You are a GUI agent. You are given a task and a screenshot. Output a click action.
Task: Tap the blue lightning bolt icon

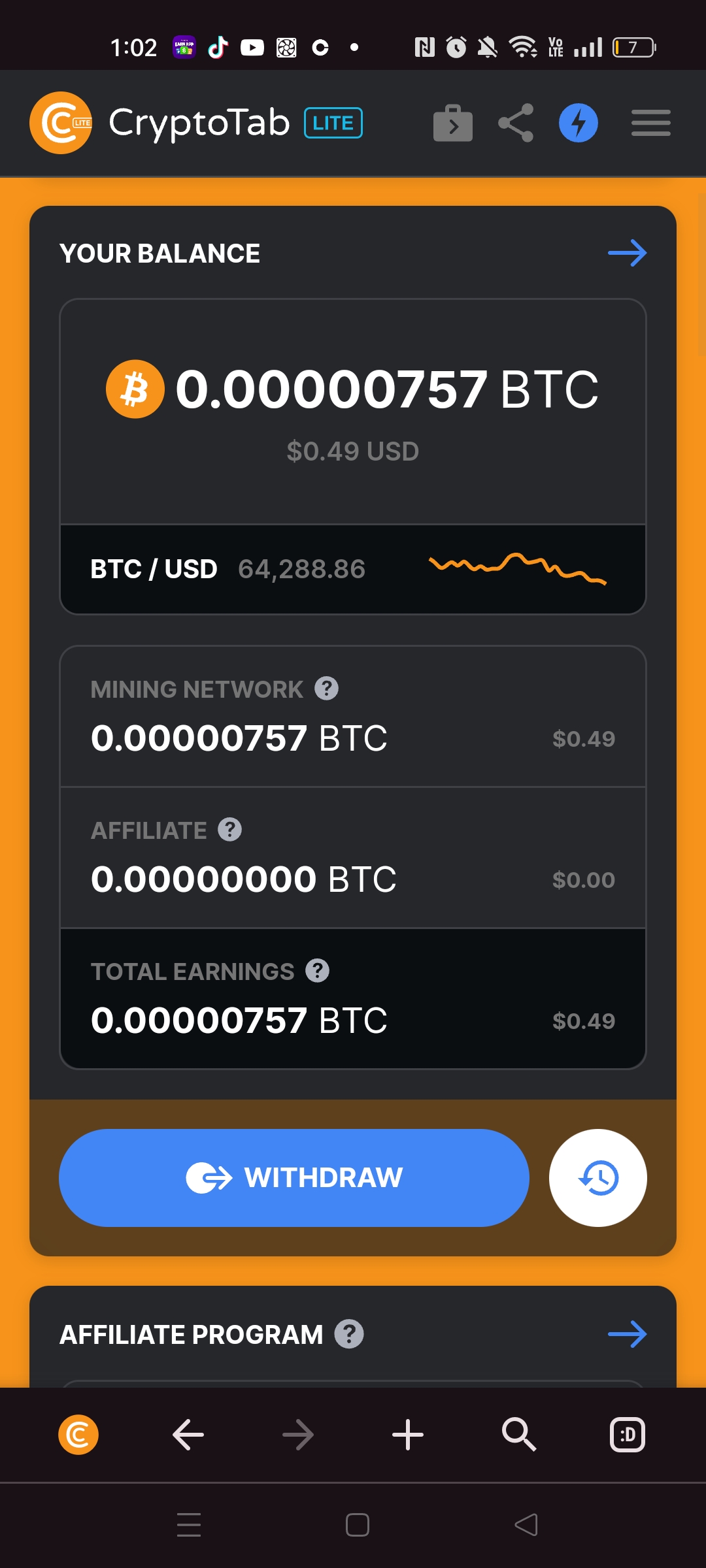[x=578, y=123]
